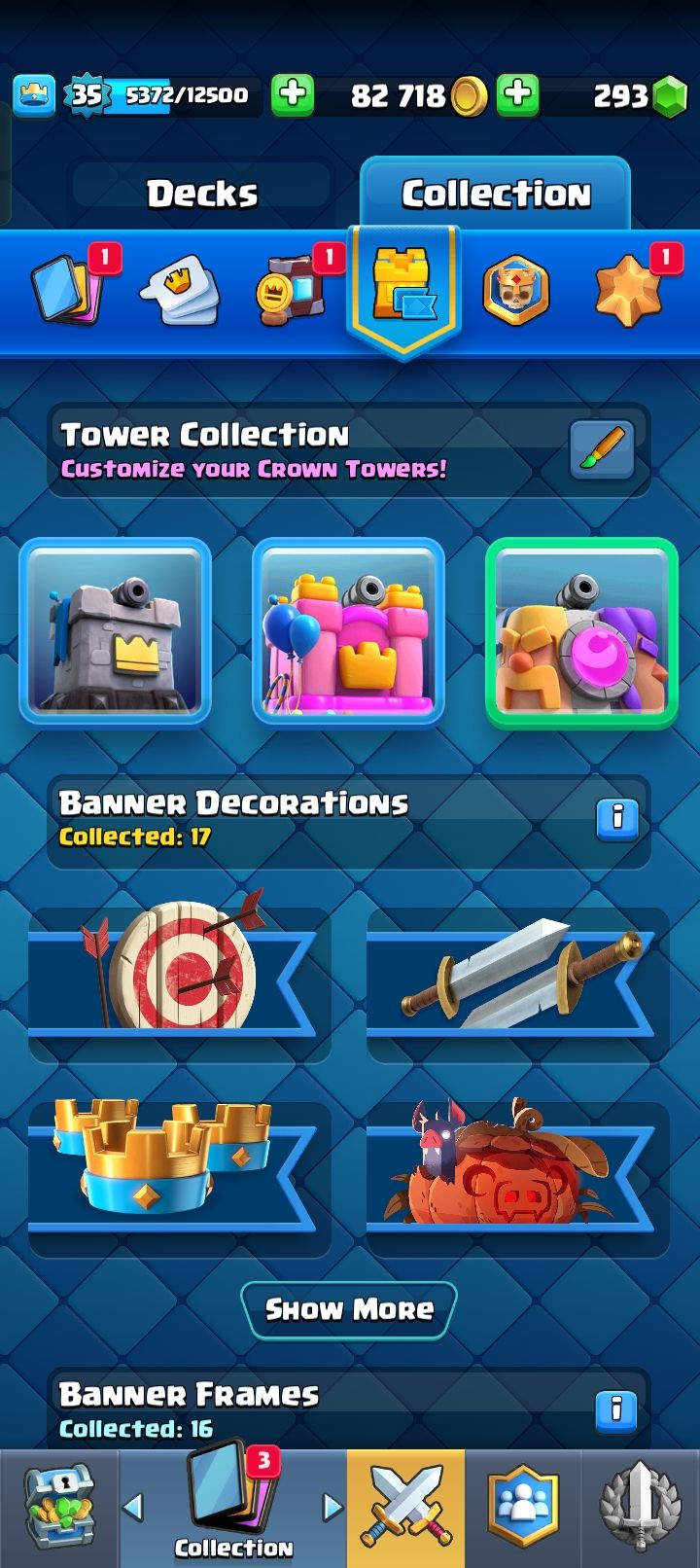The image size is (700, 1568).
Task: Open the star points section icon
Action: pos(628,290)
